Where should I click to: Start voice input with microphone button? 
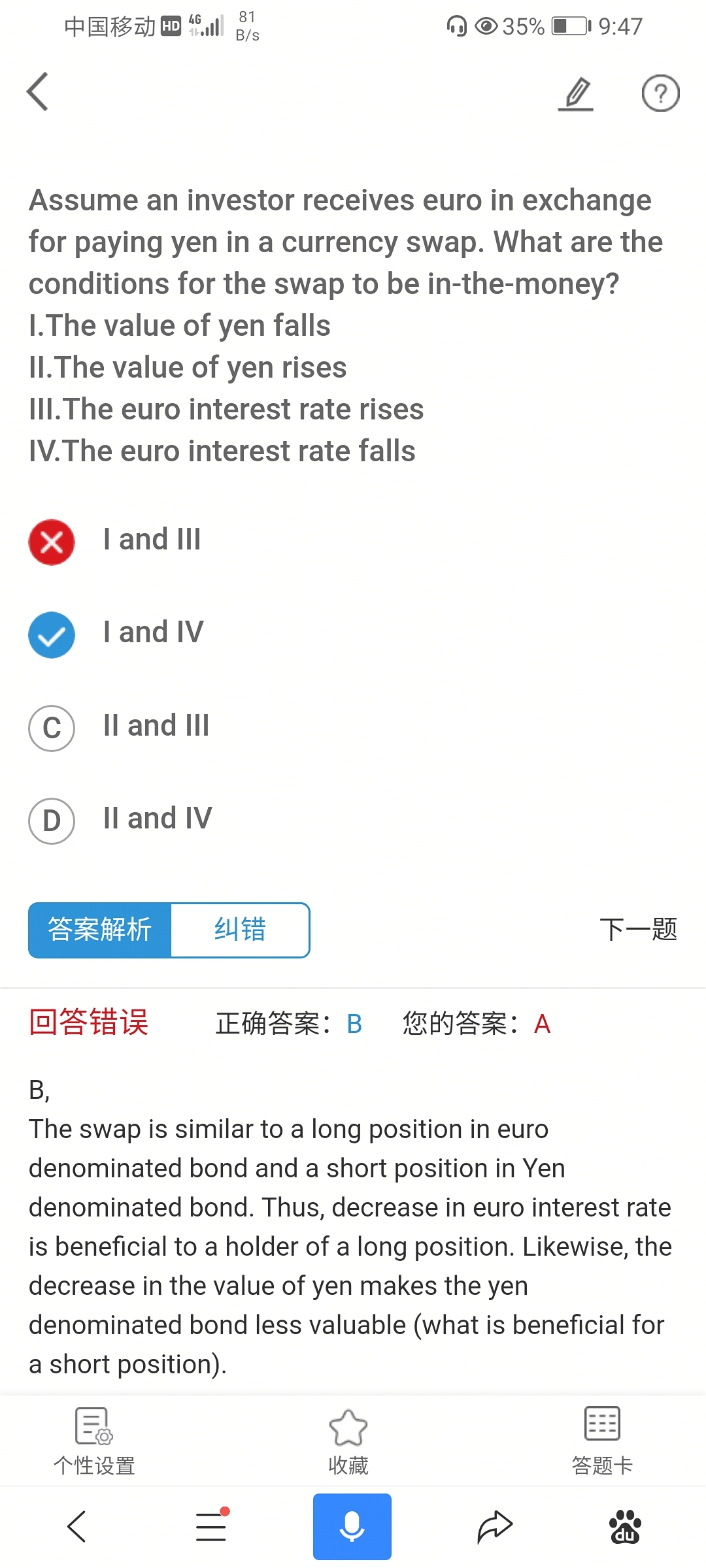352,1527
